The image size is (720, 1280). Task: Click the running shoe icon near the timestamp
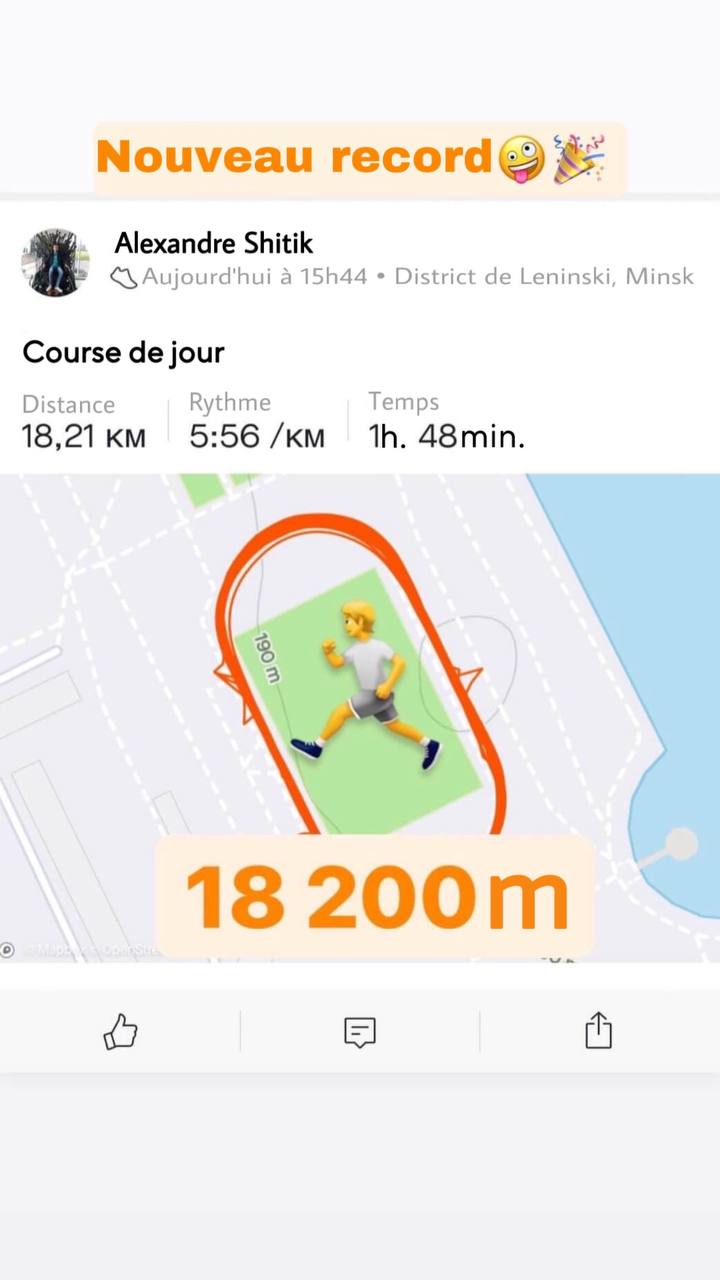click(x=123, y=277)
